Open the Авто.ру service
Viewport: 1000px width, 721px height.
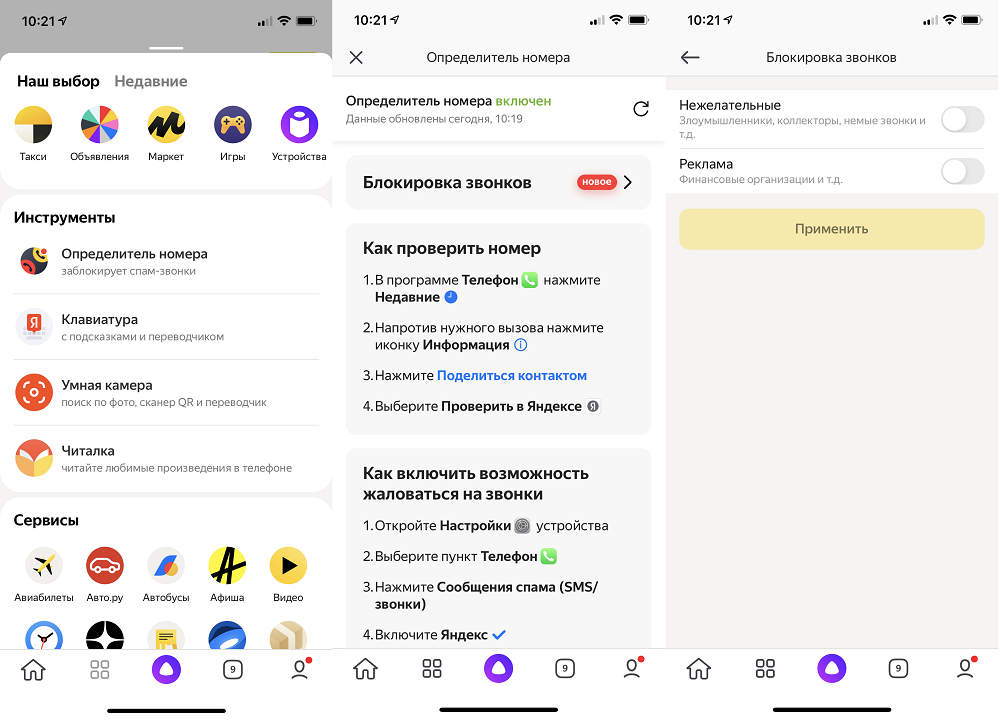[x=105, y=575]
